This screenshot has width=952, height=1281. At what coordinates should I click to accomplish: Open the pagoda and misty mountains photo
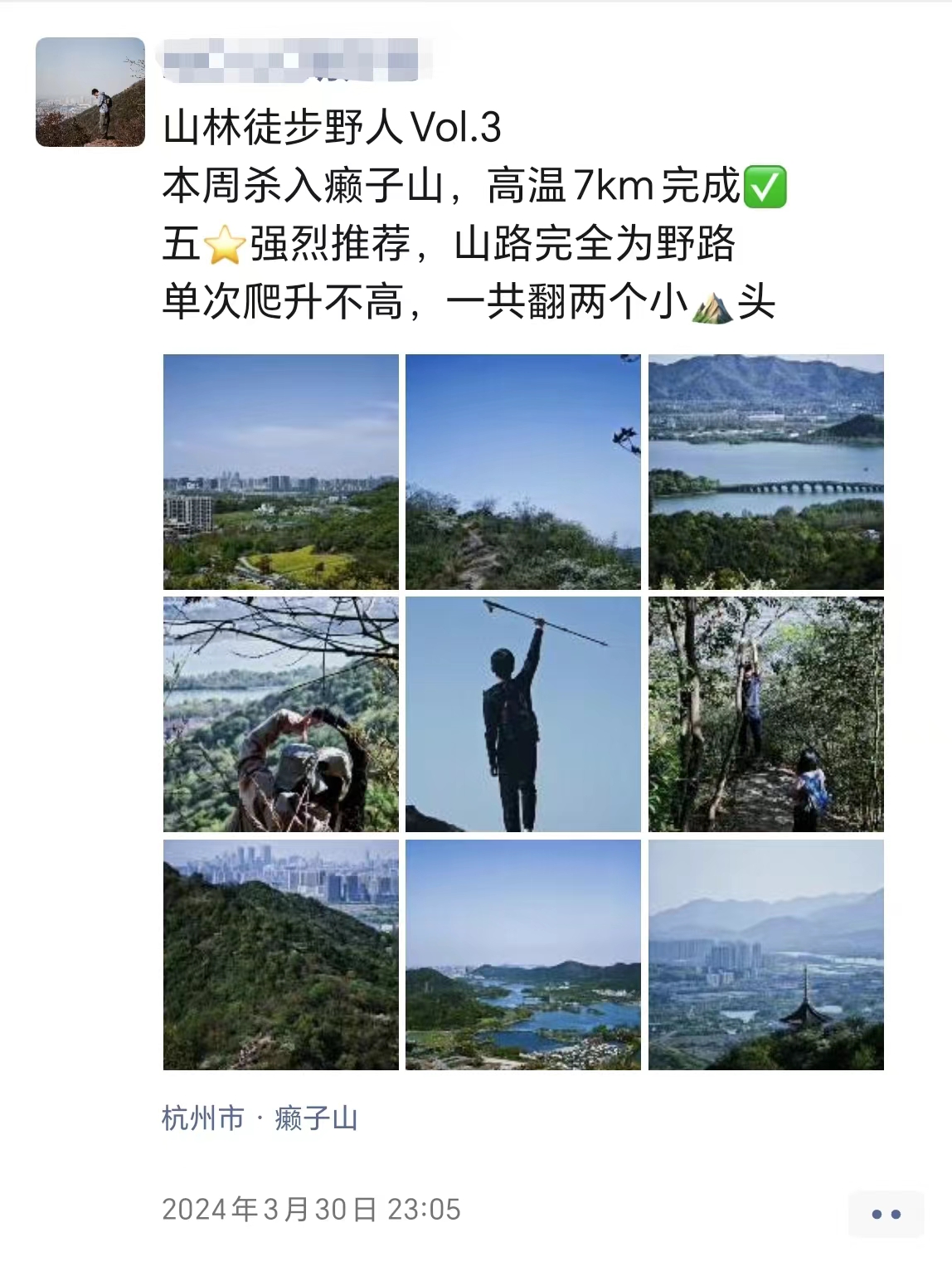pyautogui.click(x=765, y=954)
